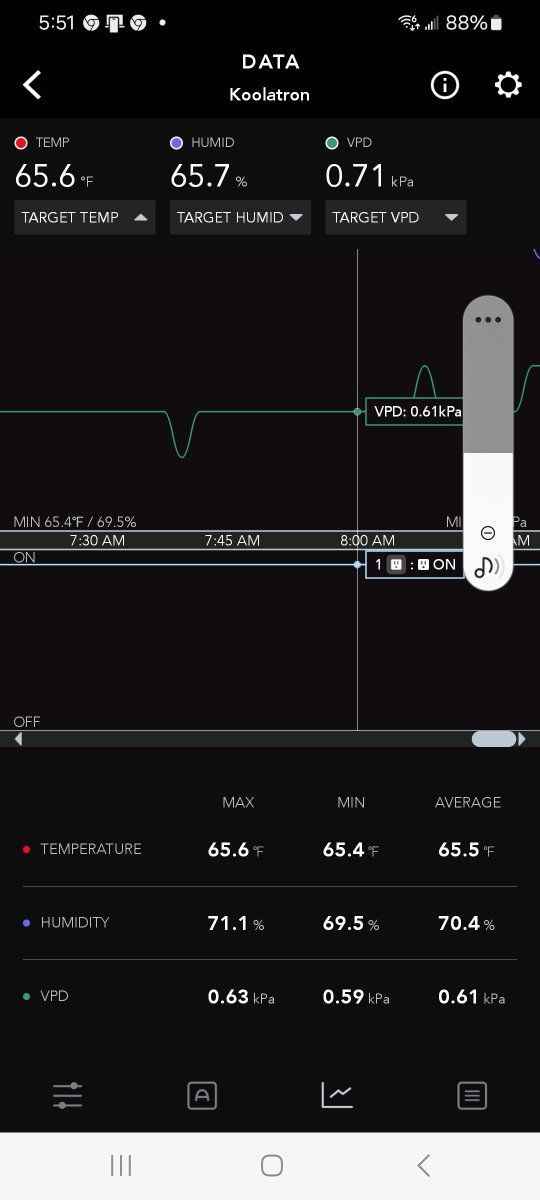
Task: Expand the TARGET TEMP dropdown
Action: [x=85, y=217]
